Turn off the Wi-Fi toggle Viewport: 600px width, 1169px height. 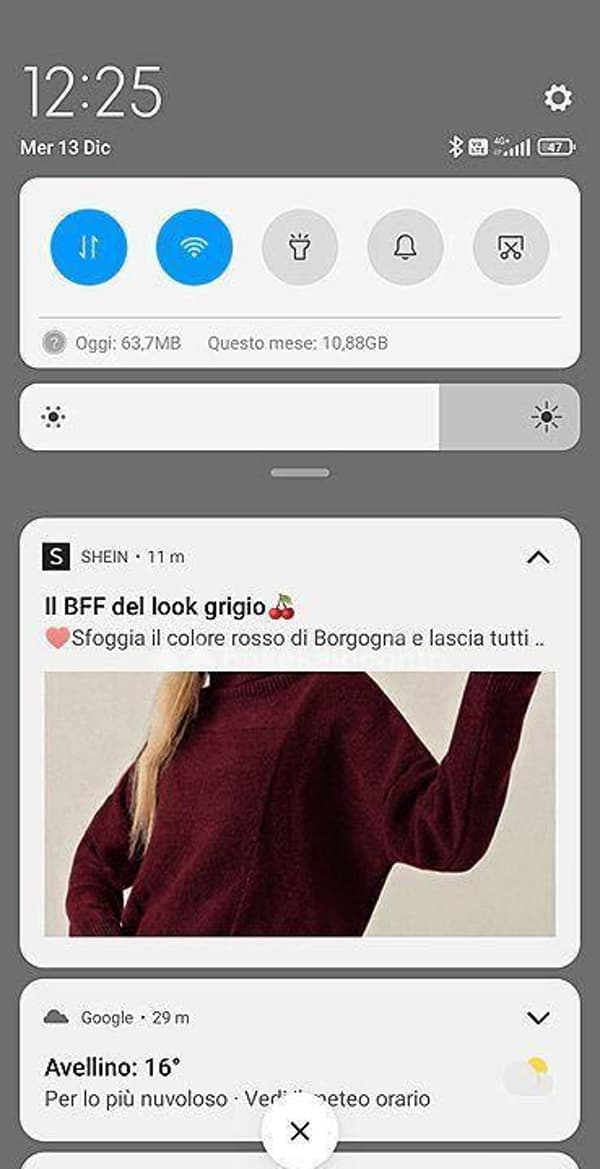(x=194, y=247)
